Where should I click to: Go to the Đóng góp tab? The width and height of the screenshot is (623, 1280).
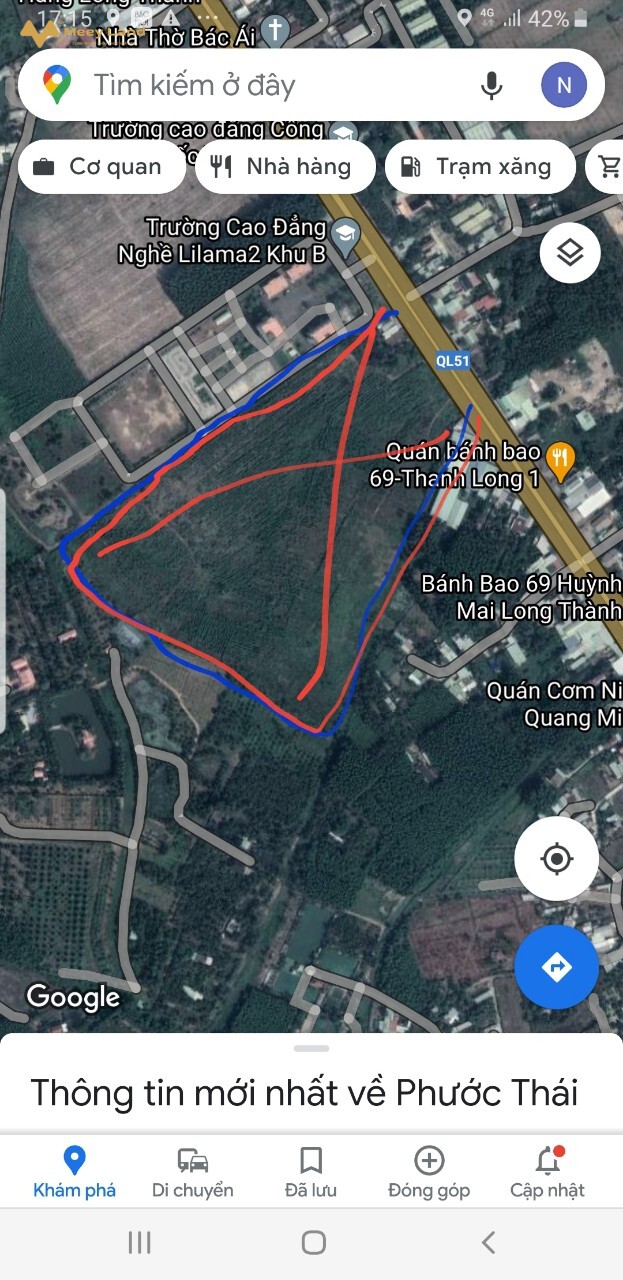pyautogui.click(x=429, y=1172)
